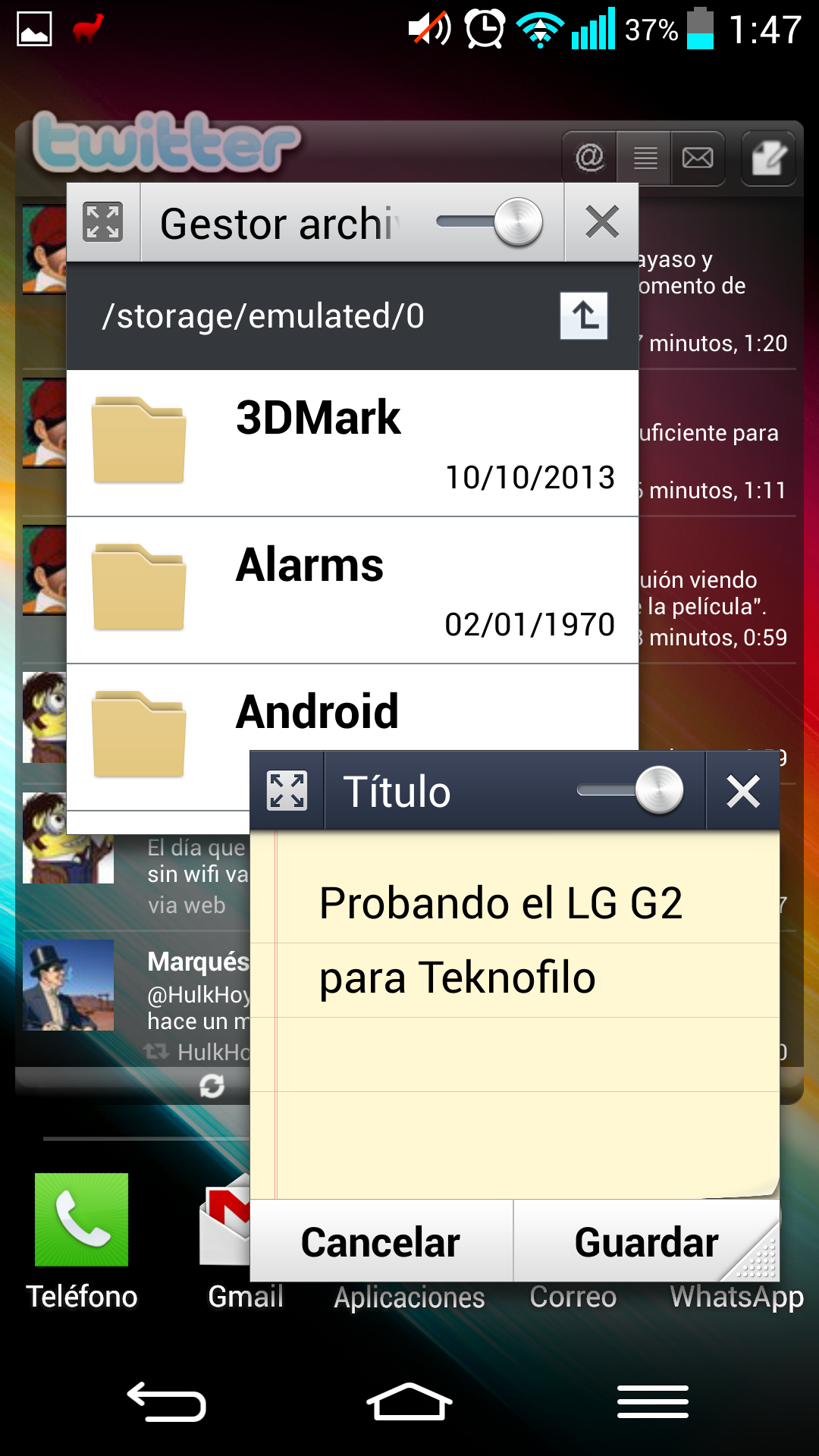Adjust the Gestor archivos transparency slider
The image size is (819, 1456).
click(x=518, y=222)
